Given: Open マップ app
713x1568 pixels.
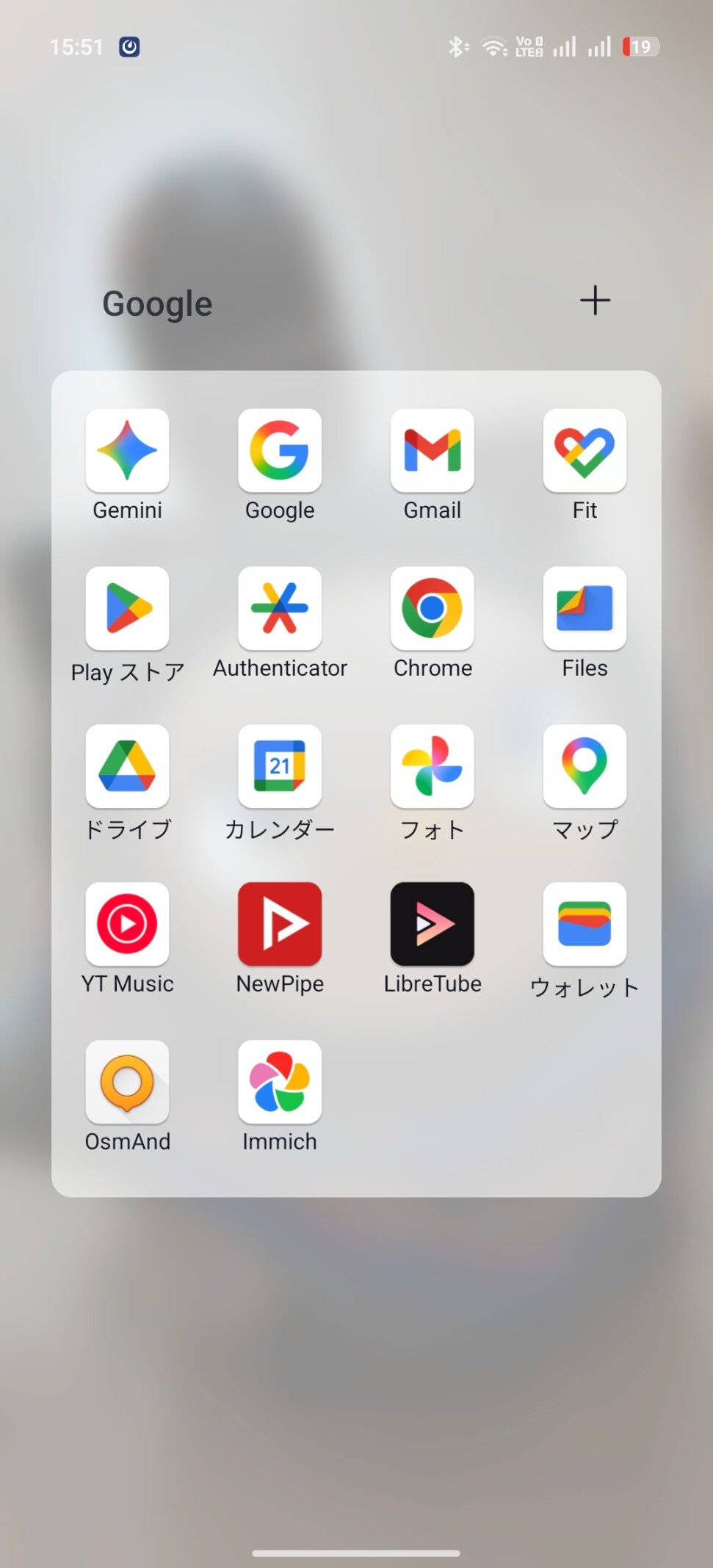Looking at the screenshot, I should pos(584,766).
